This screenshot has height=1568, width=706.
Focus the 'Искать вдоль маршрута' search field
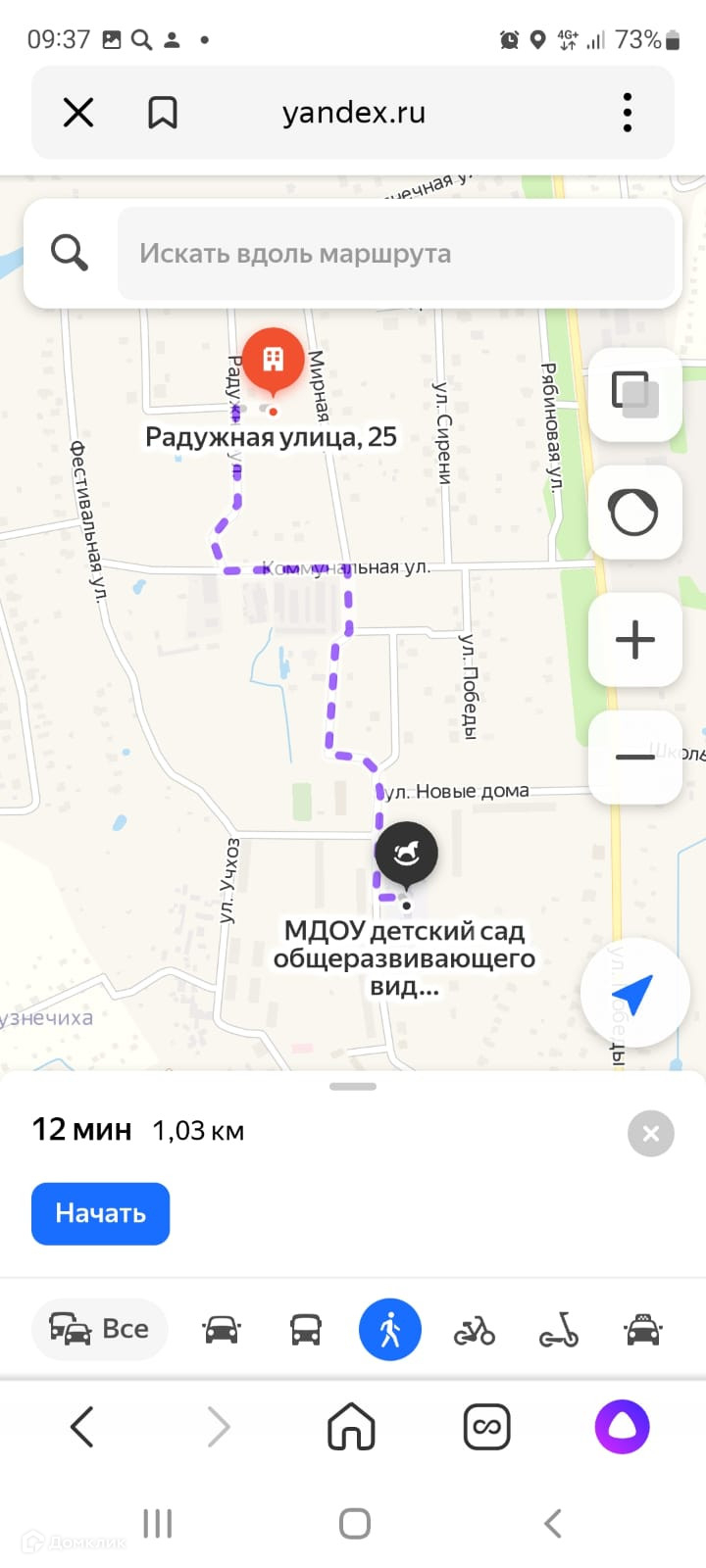(x=396, y=254)
